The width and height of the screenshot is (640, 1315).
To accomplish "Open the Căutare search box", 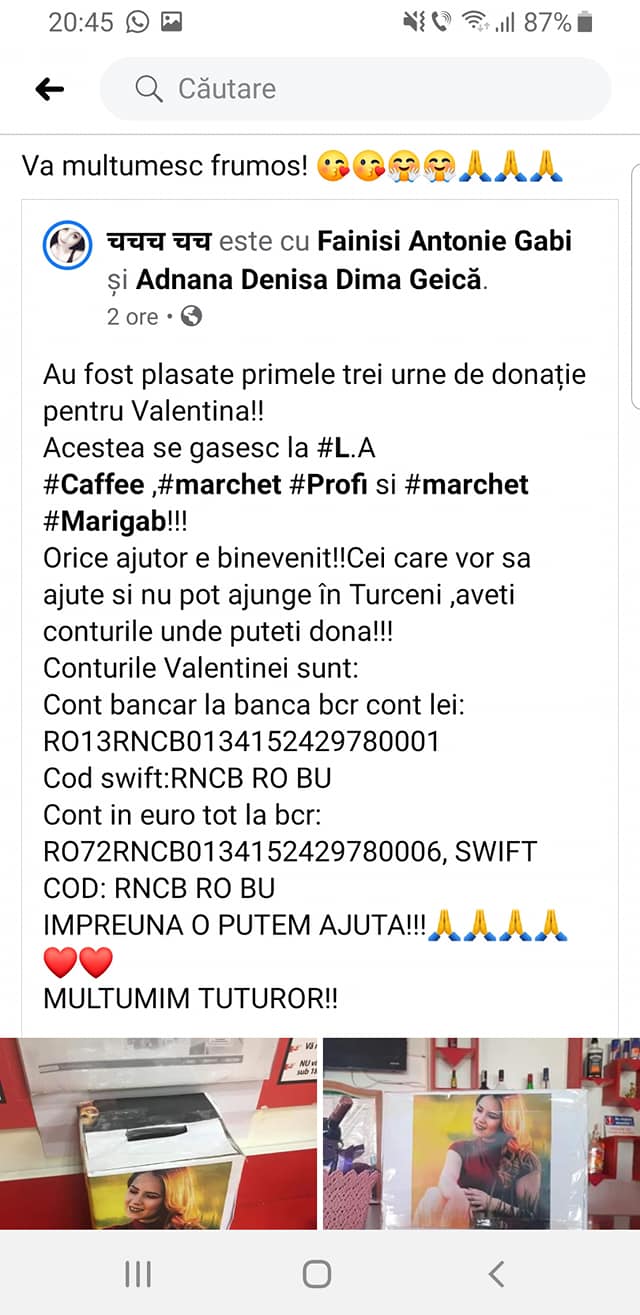I will (x=355, y=89).
